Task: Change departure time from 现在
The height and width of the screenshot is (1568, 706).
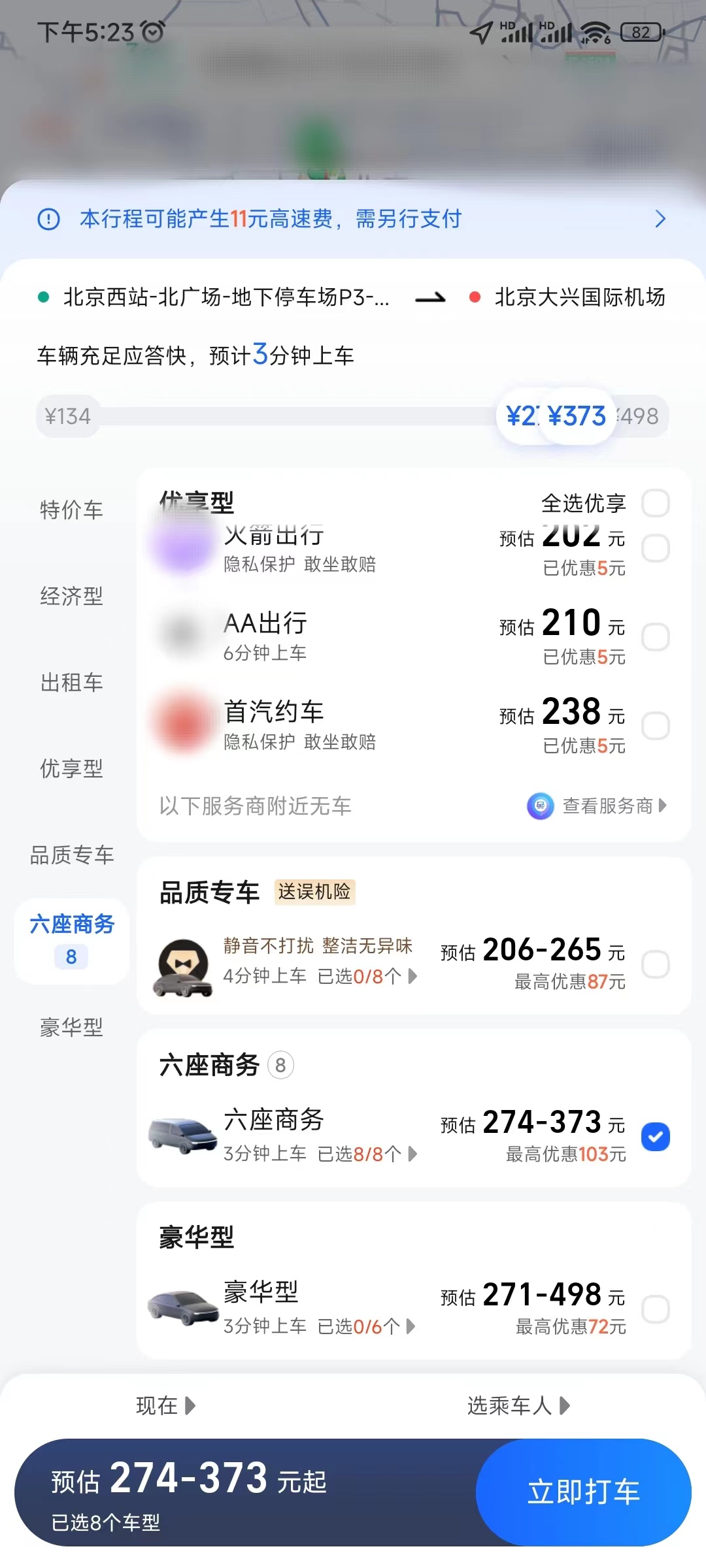Action: click(165, 1405)
